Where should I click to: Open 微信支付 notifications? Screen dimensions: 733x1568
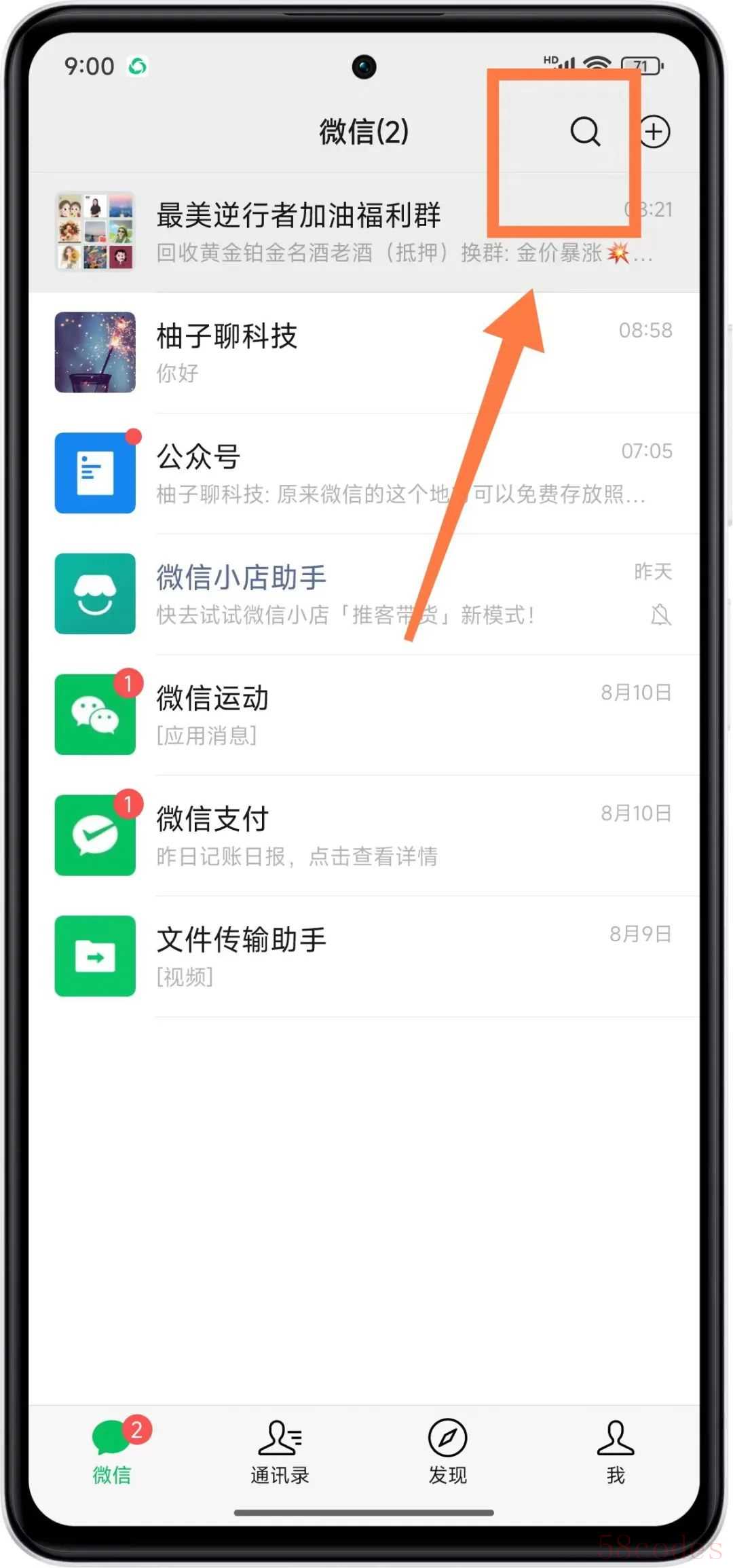pos(364,836)
